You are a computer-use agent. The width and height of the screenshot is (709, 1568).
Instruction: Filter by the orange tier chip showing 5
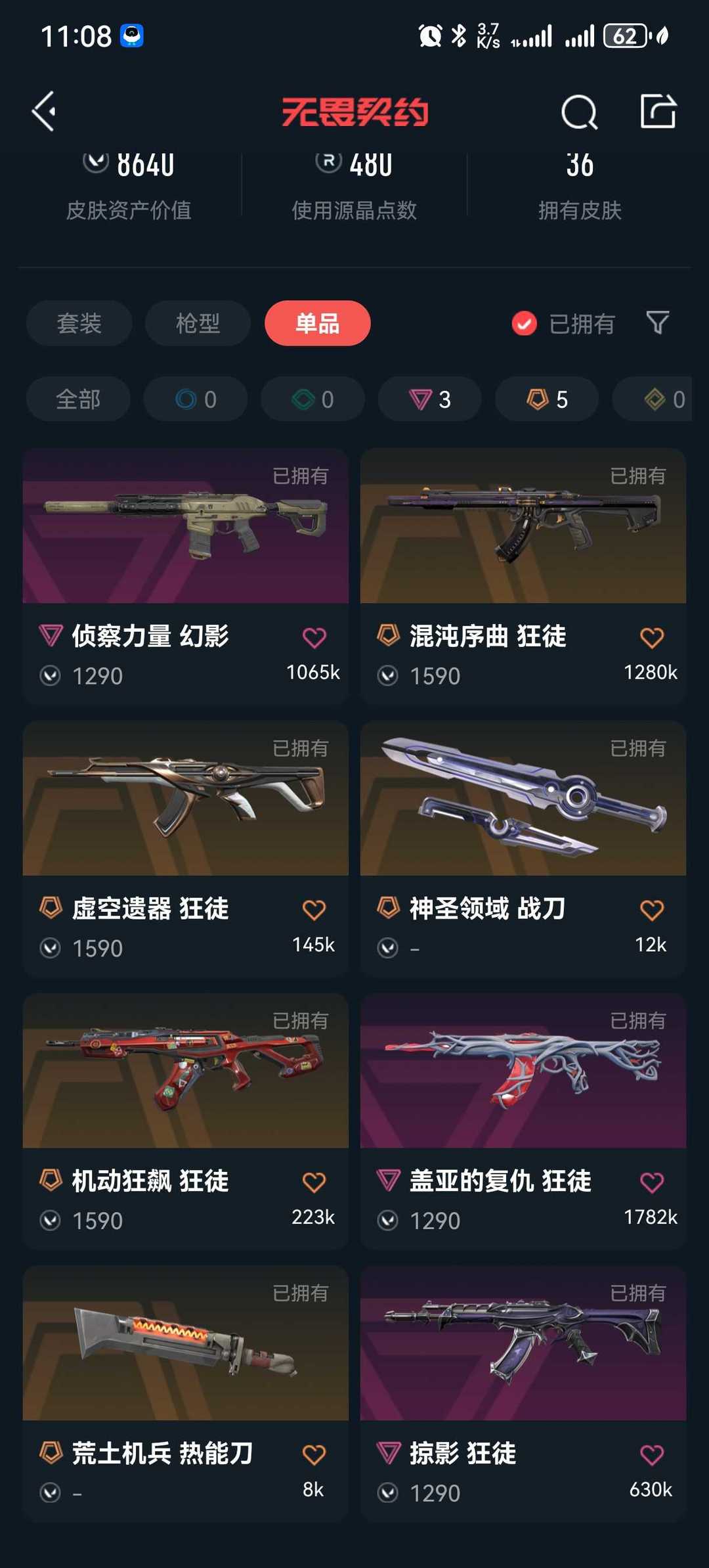click(547, 399)
